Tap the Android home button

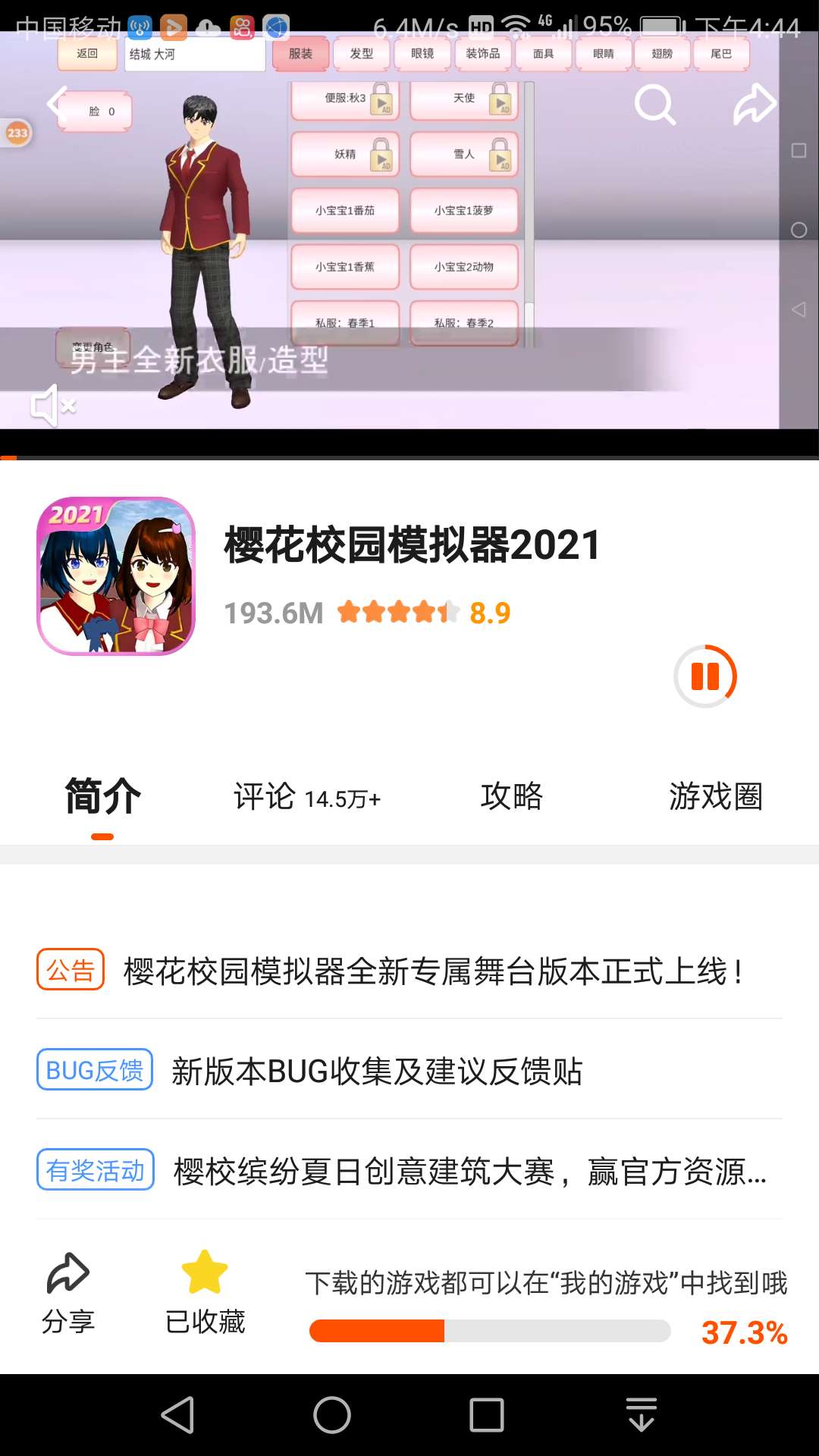[x=332, y=1415]
